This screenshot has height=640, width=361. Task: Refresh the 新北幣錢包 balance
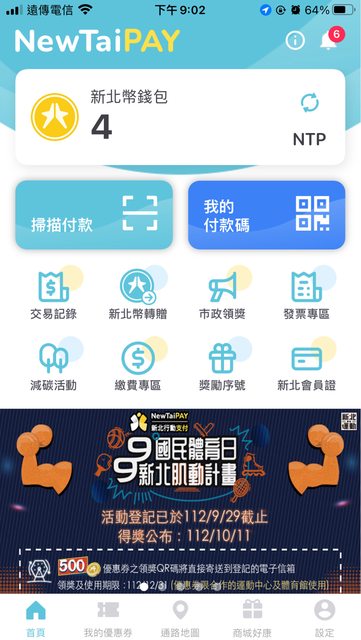pyautogui.click(x=310, y=102)
